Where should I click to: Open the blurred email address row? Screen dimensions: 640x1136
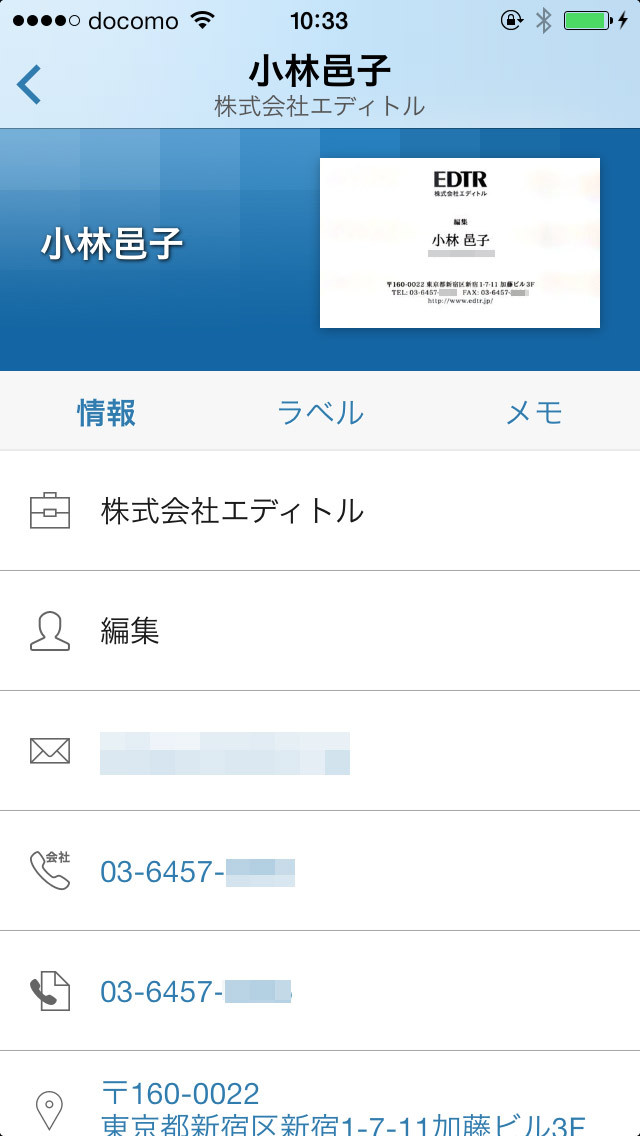tap(225, 752)
